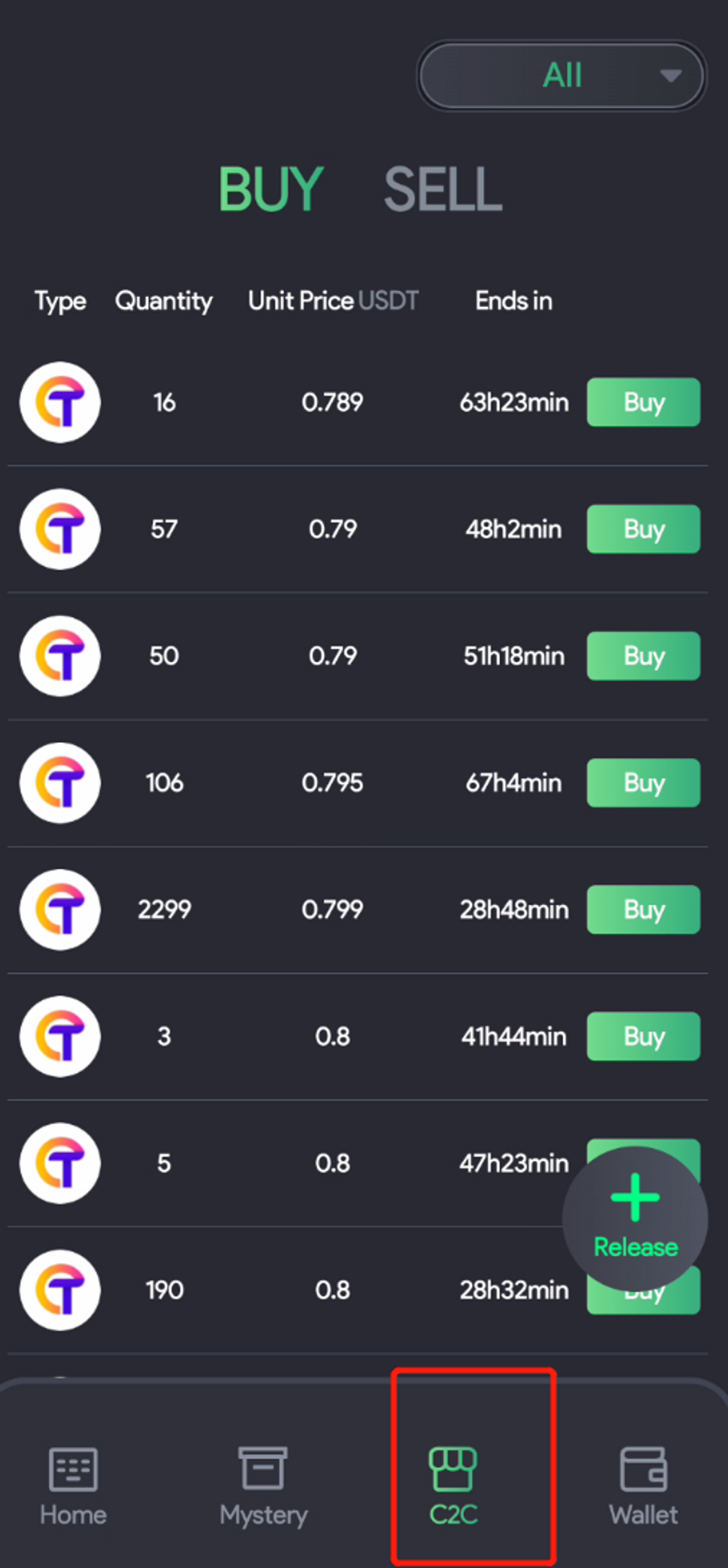The image size is (728, 1568).
Task: Click the token icon next to quantity 2299
Action: tap(60, 909)
